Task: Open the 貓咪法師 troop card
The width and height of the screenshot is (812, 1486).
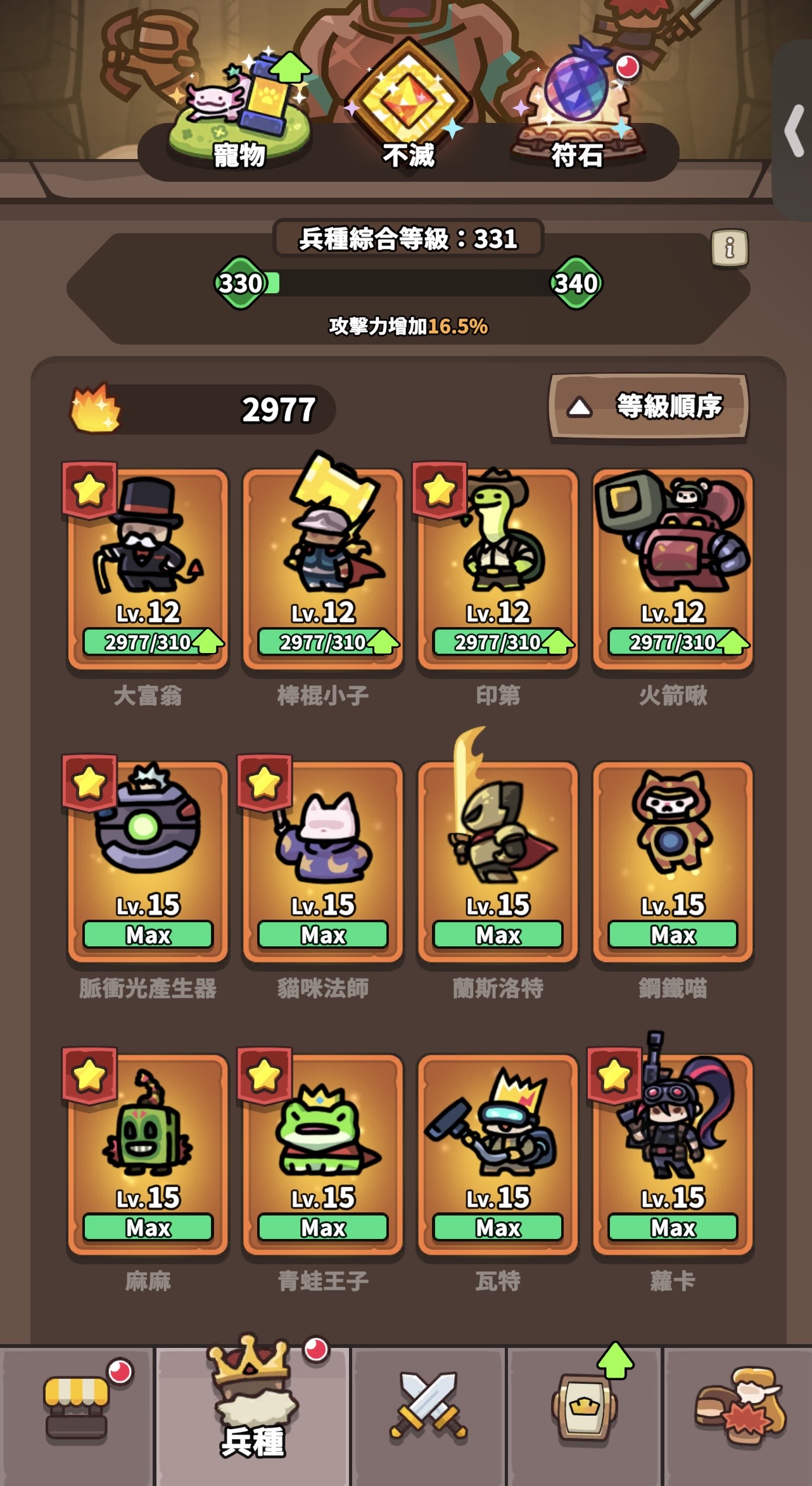Action: tap(323, 860)
